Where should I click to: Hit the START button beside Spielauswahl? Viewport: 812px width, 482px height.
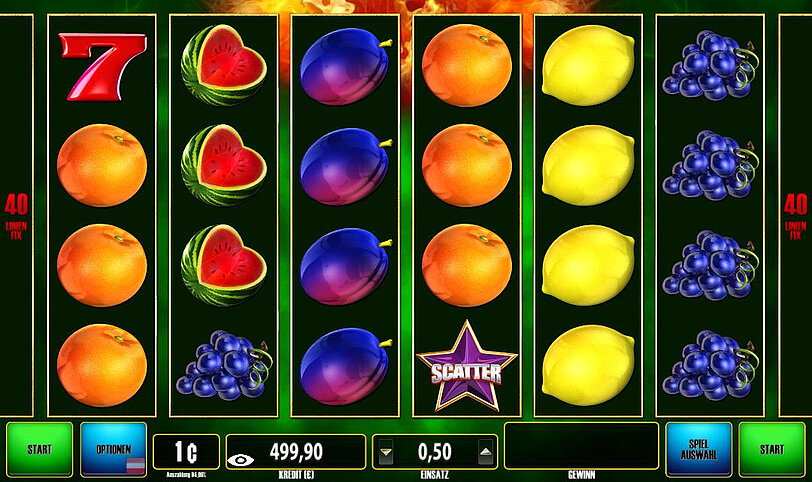tap(772, 449)
